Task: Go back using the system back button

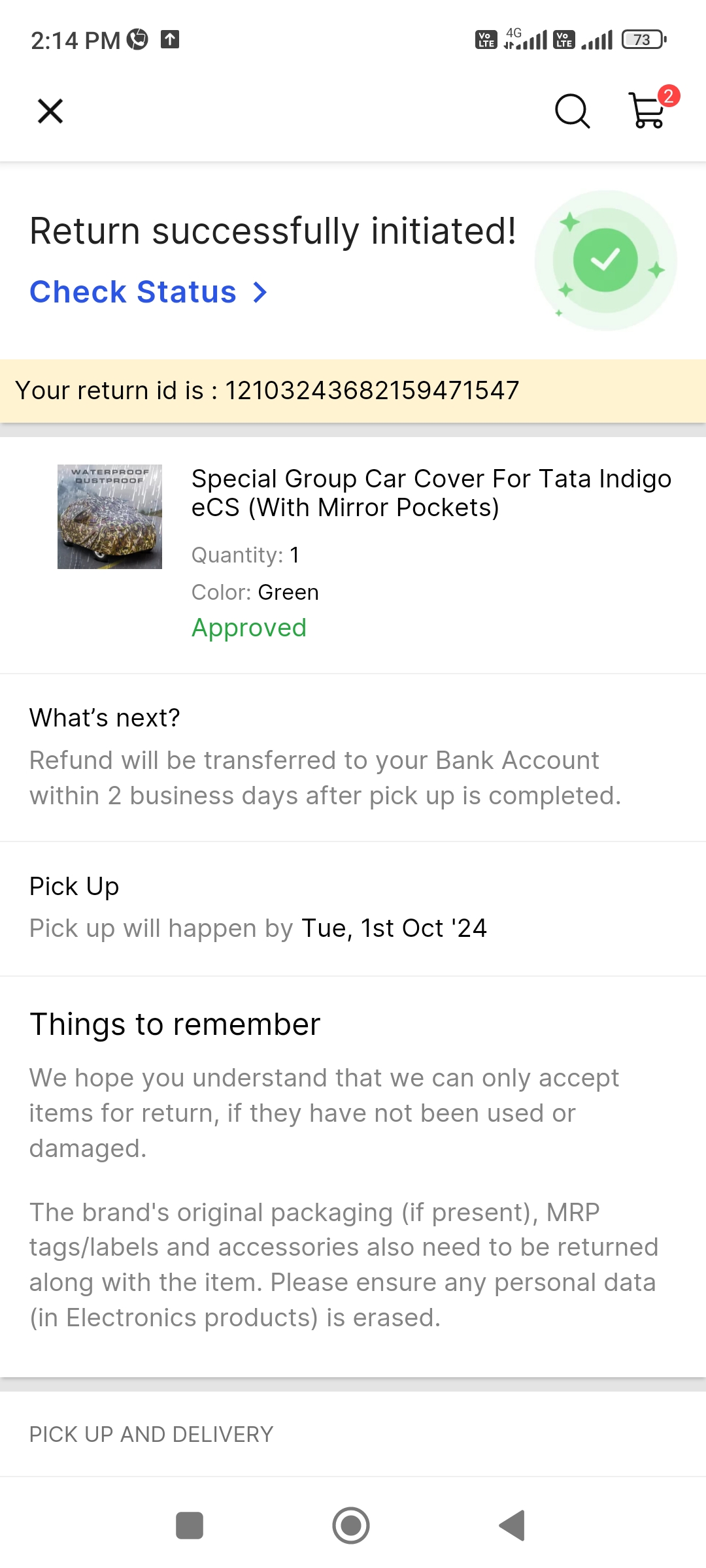Action: (x=512, y=1526)
